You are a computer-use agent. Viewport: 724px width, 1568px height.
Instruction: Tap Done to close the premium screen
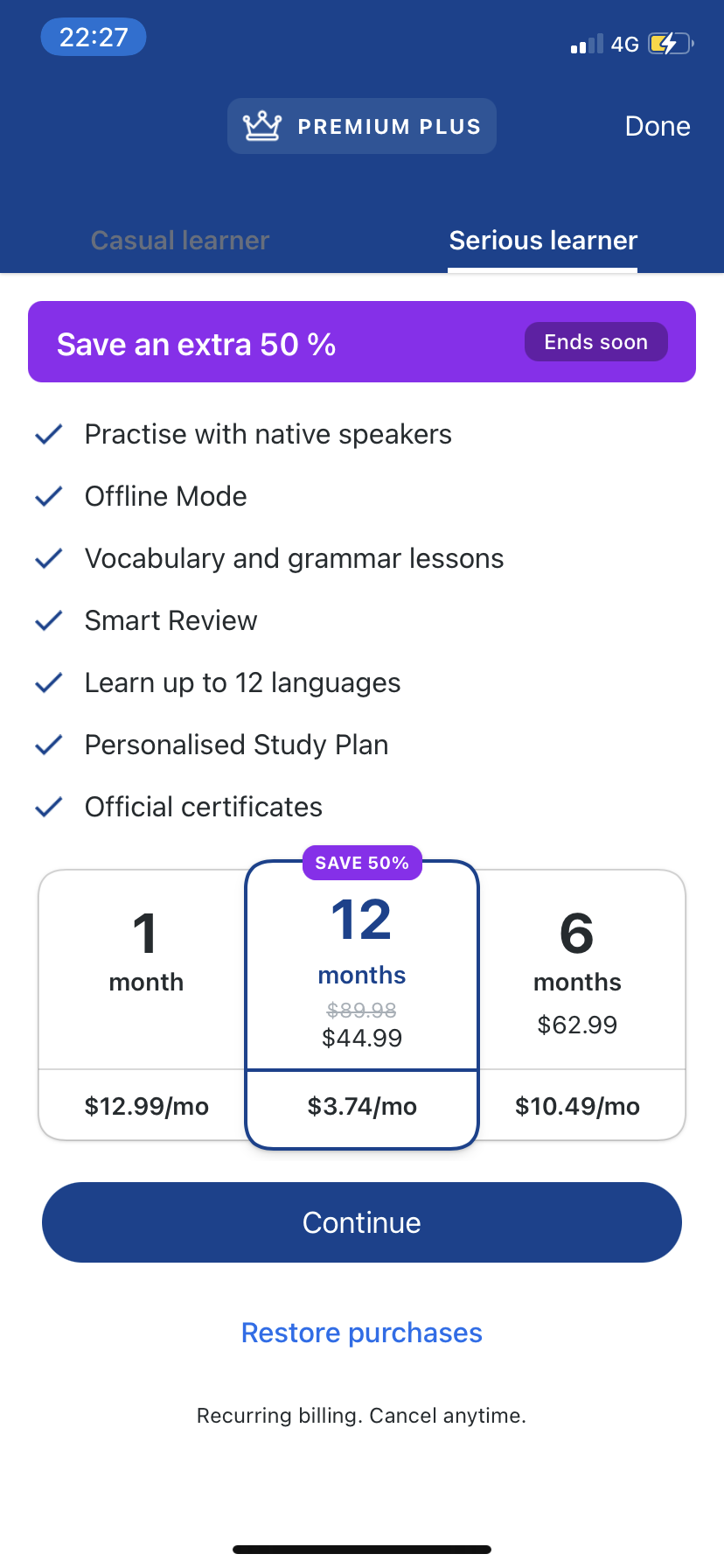(x=658, y=127)
